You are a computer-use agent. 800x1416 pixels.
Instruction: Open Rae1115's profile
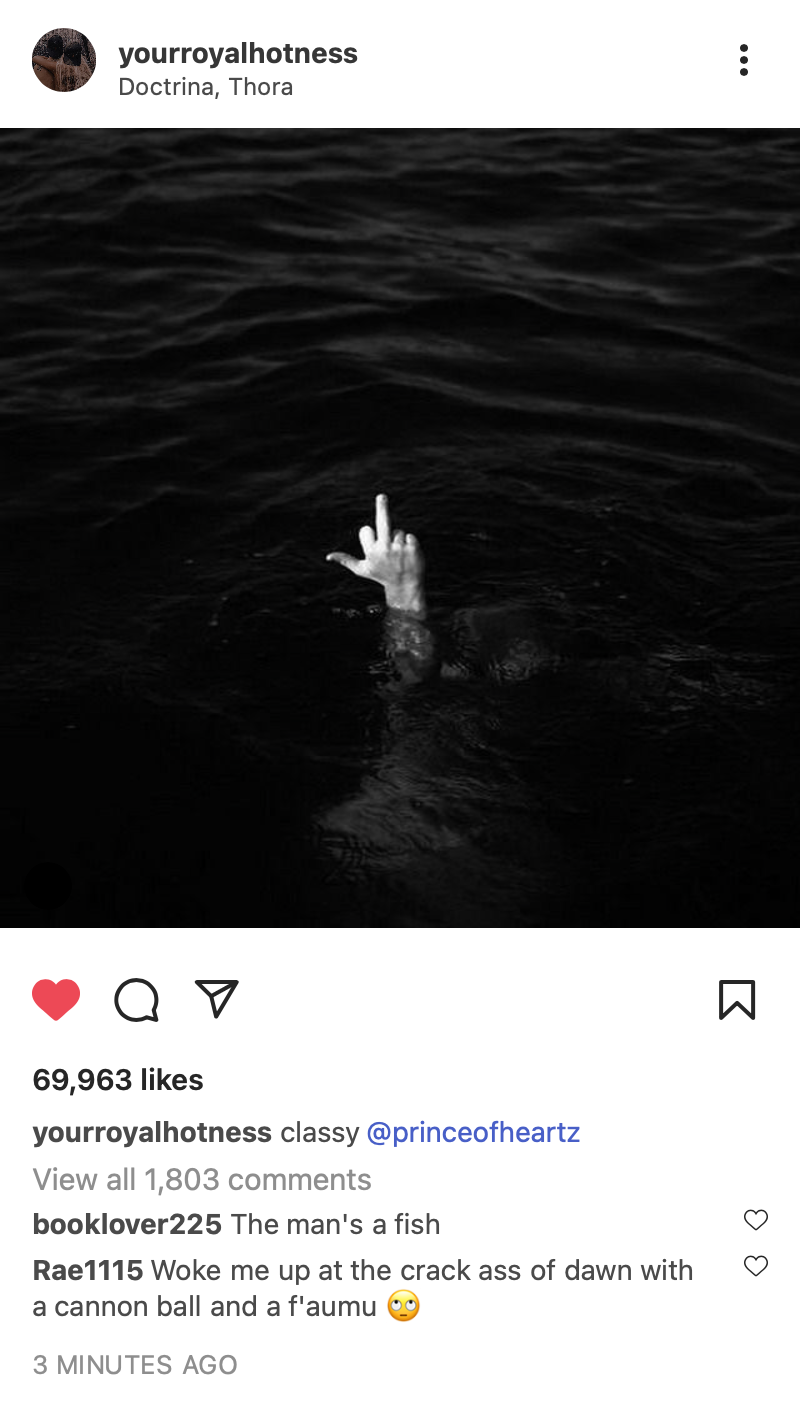[x=88, y=1271]
